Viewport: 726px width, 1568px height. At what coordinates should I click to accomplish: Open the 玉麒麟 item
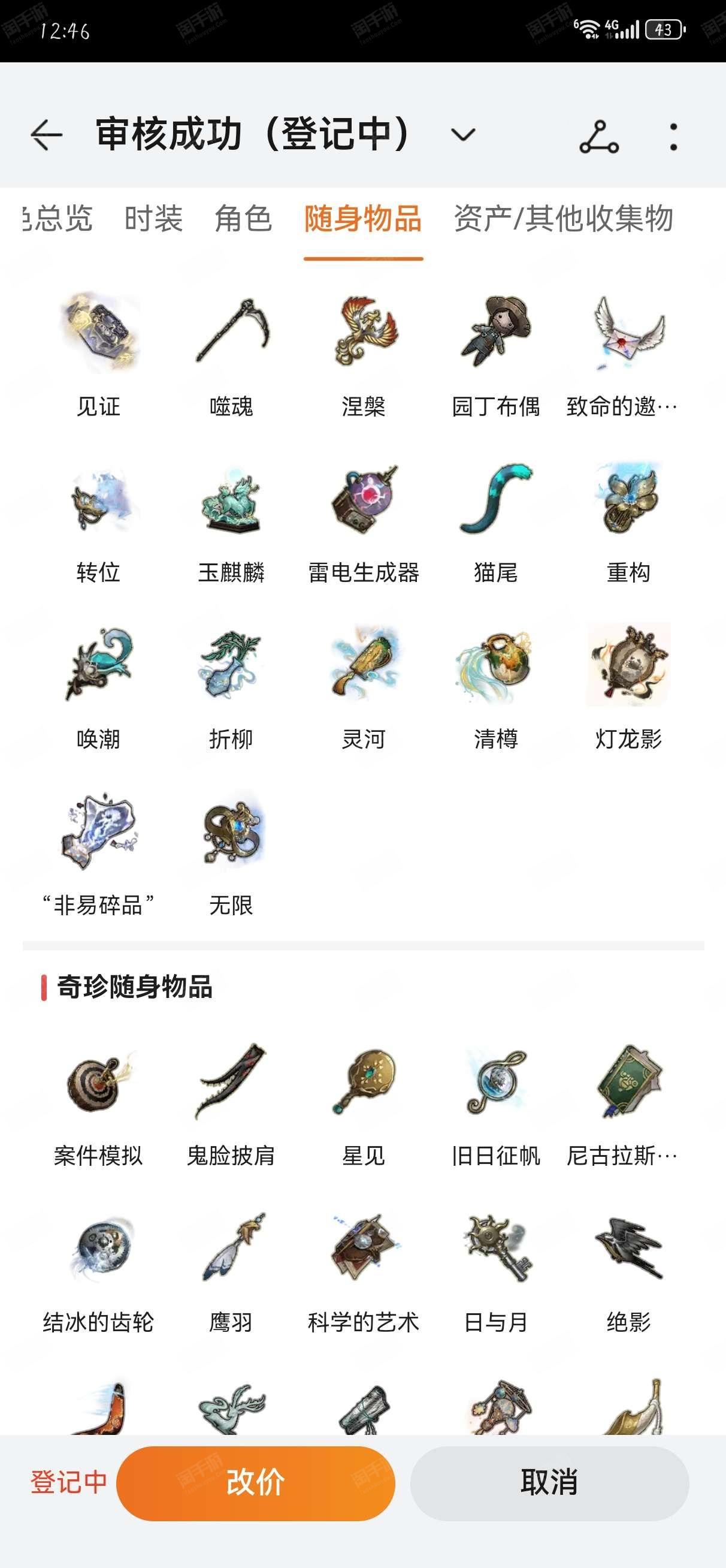pyautogui.click(x=231, y=521)
